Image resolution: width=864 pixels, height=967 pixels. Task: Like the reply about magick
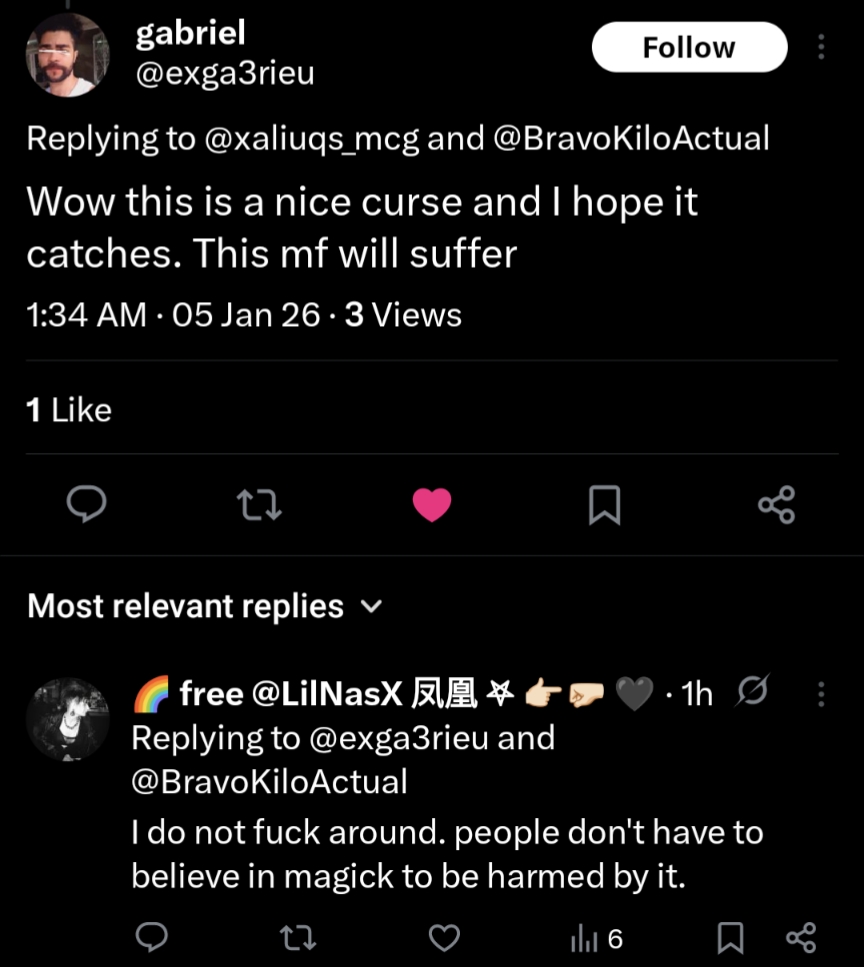pos(444,937)
